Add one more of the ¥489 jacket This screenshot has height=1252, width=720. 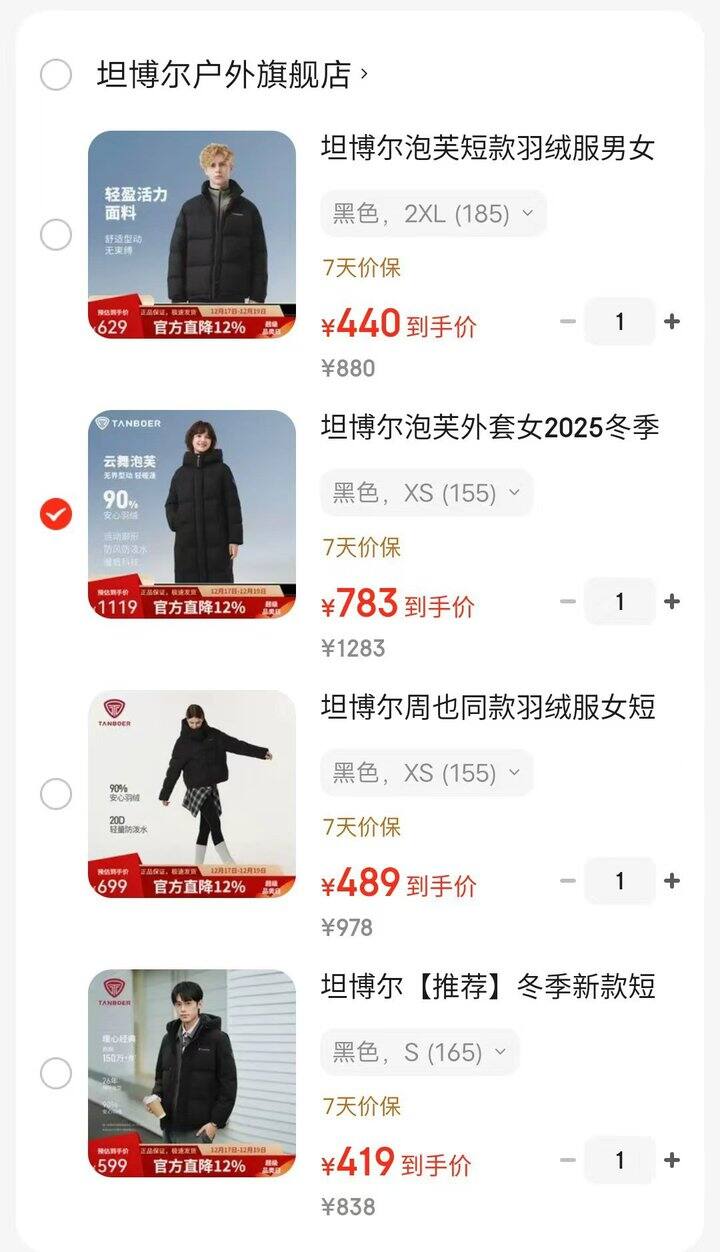coord(672,881)
